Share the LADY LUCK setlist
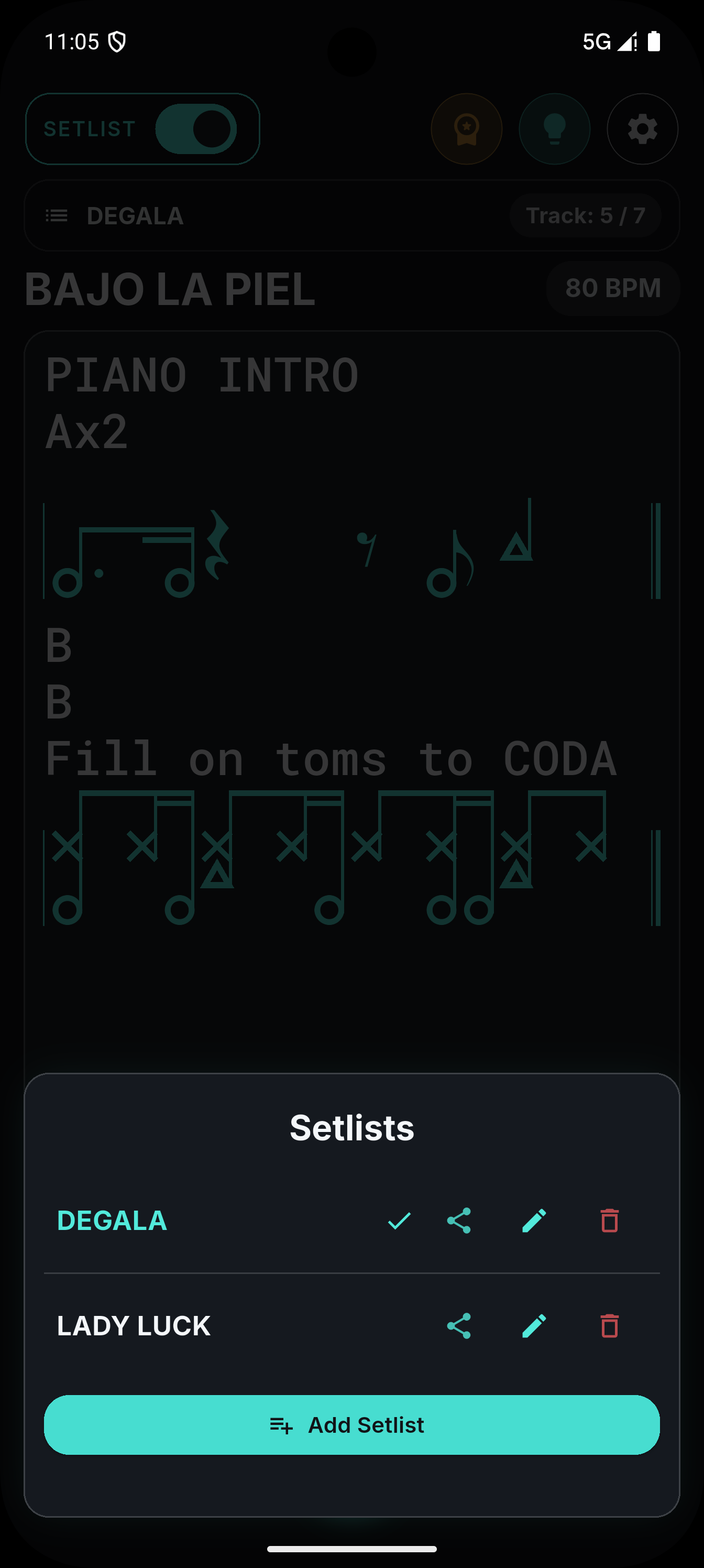The image size is (704, 1568). pos(459,1326)
